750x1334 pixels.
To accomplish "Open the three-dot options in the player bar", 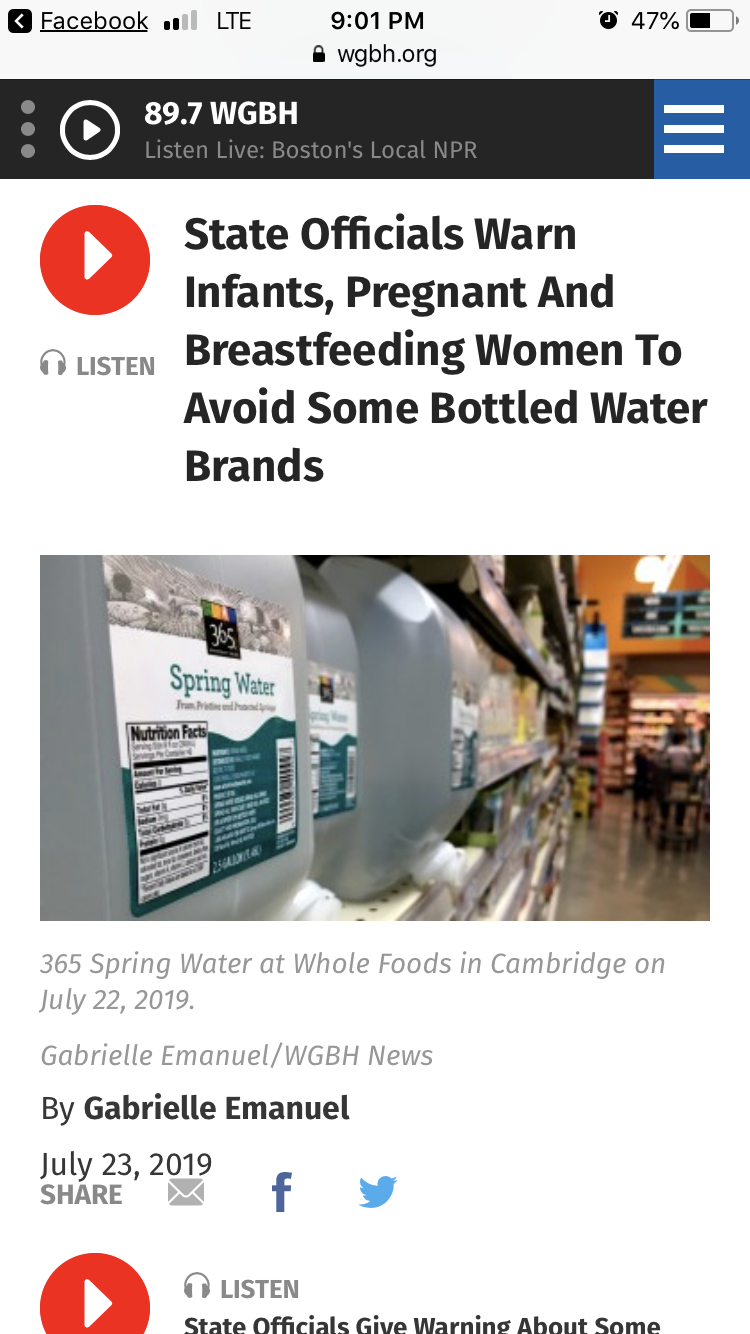I will click(28, 129).
